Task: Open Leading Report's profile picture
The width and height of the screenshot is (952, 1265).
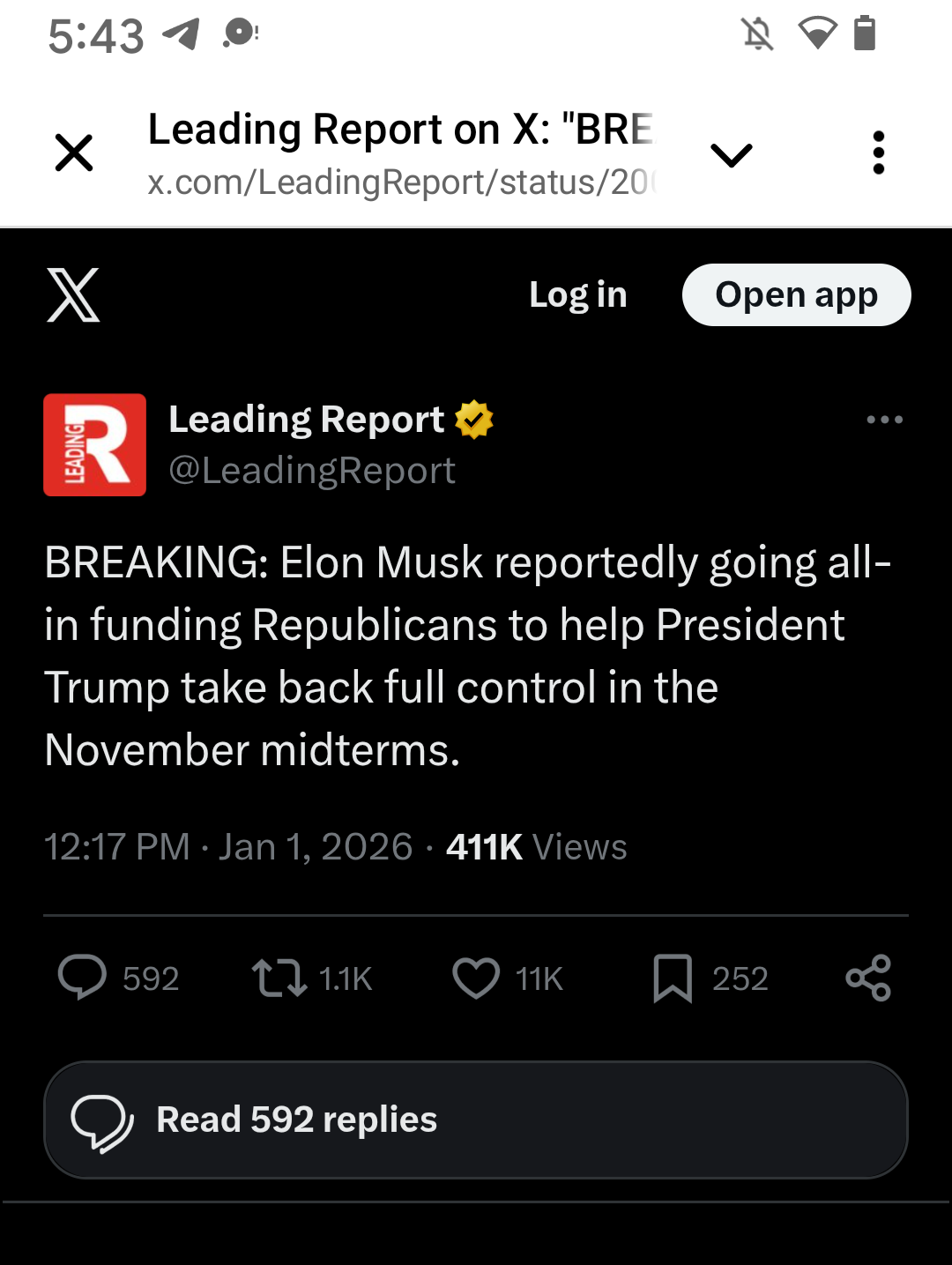Action: tap(95, 445)
